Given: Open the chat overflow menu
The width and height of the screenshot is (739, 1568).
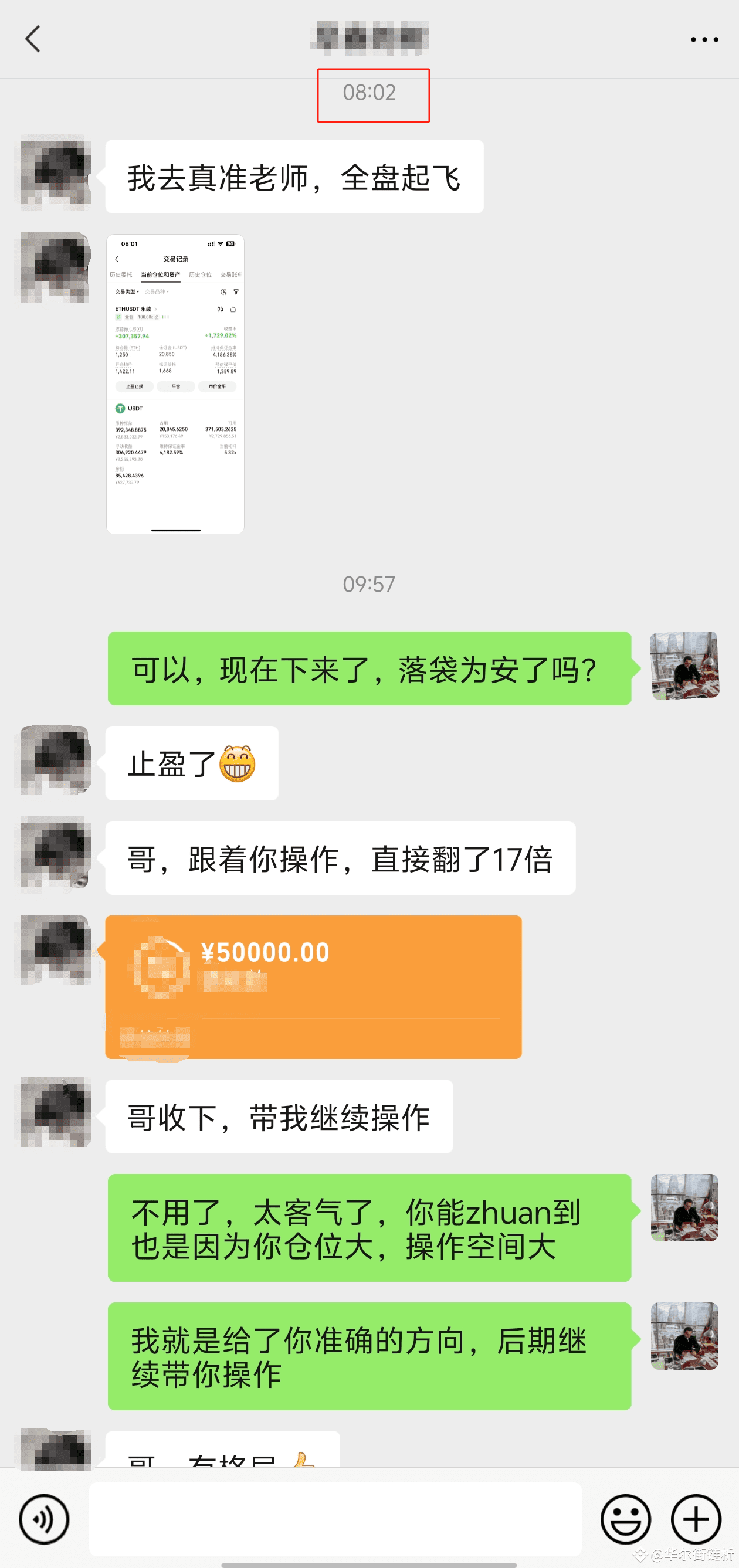Looking at the screenshot, I should (x=704, y=39).
